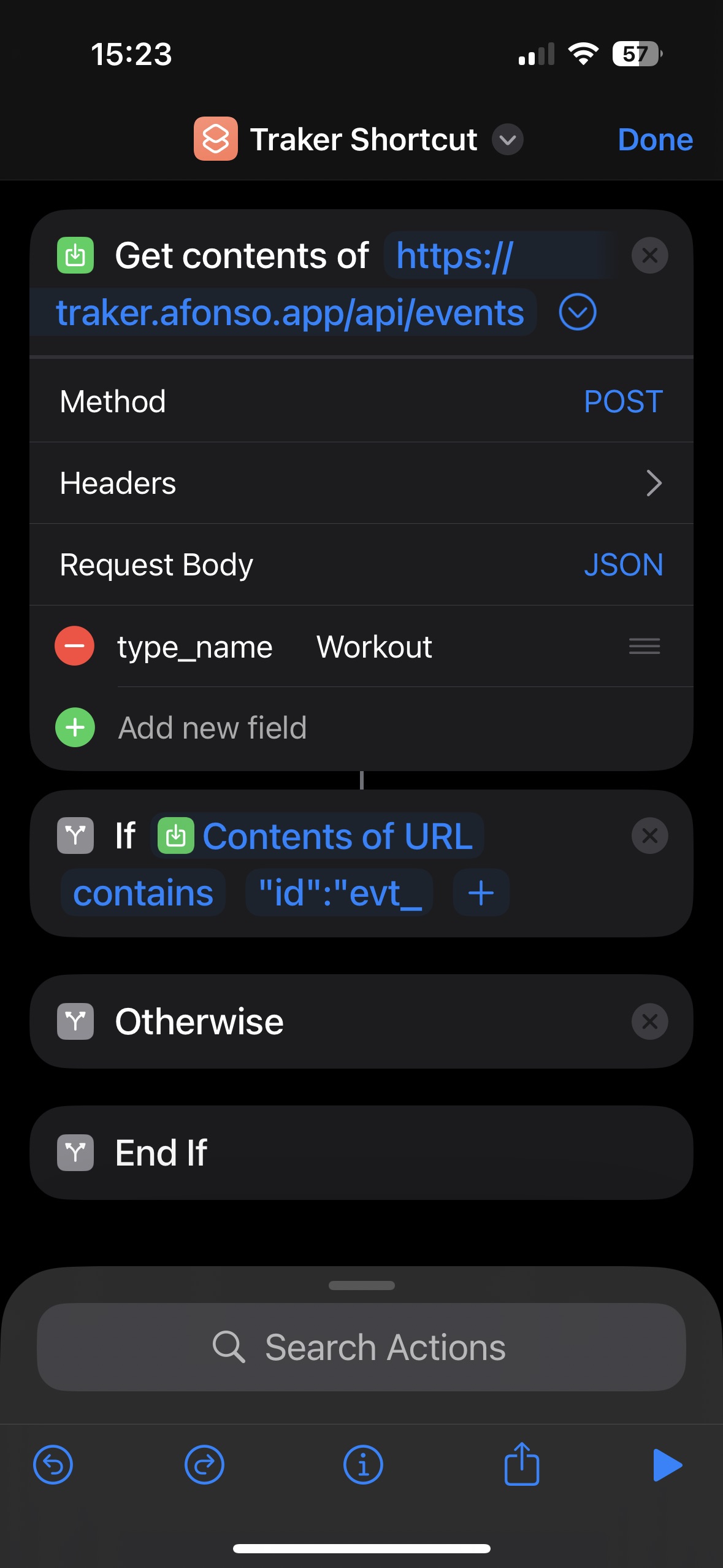Delete the If action with its X

coord(649,835)
